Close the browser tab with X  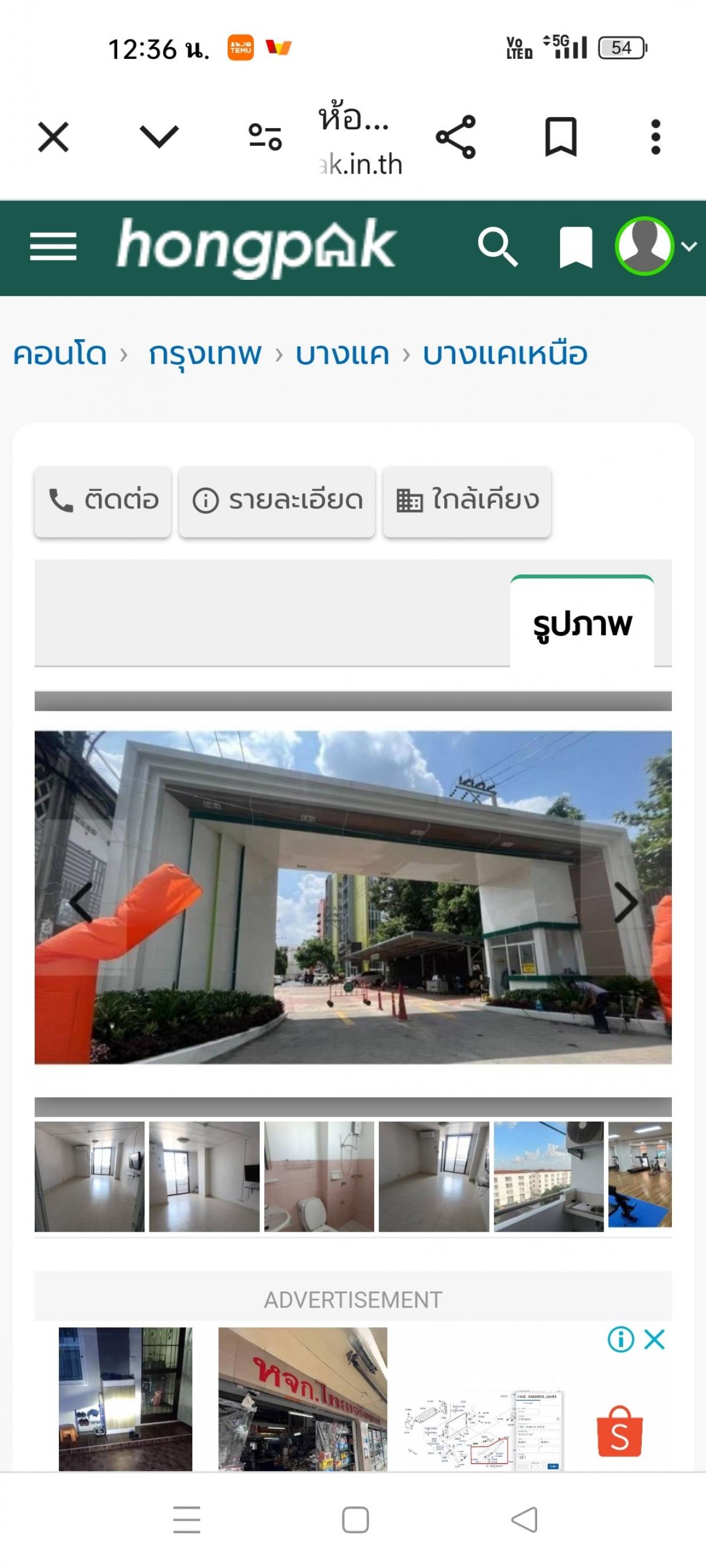(x=54, y=136)
